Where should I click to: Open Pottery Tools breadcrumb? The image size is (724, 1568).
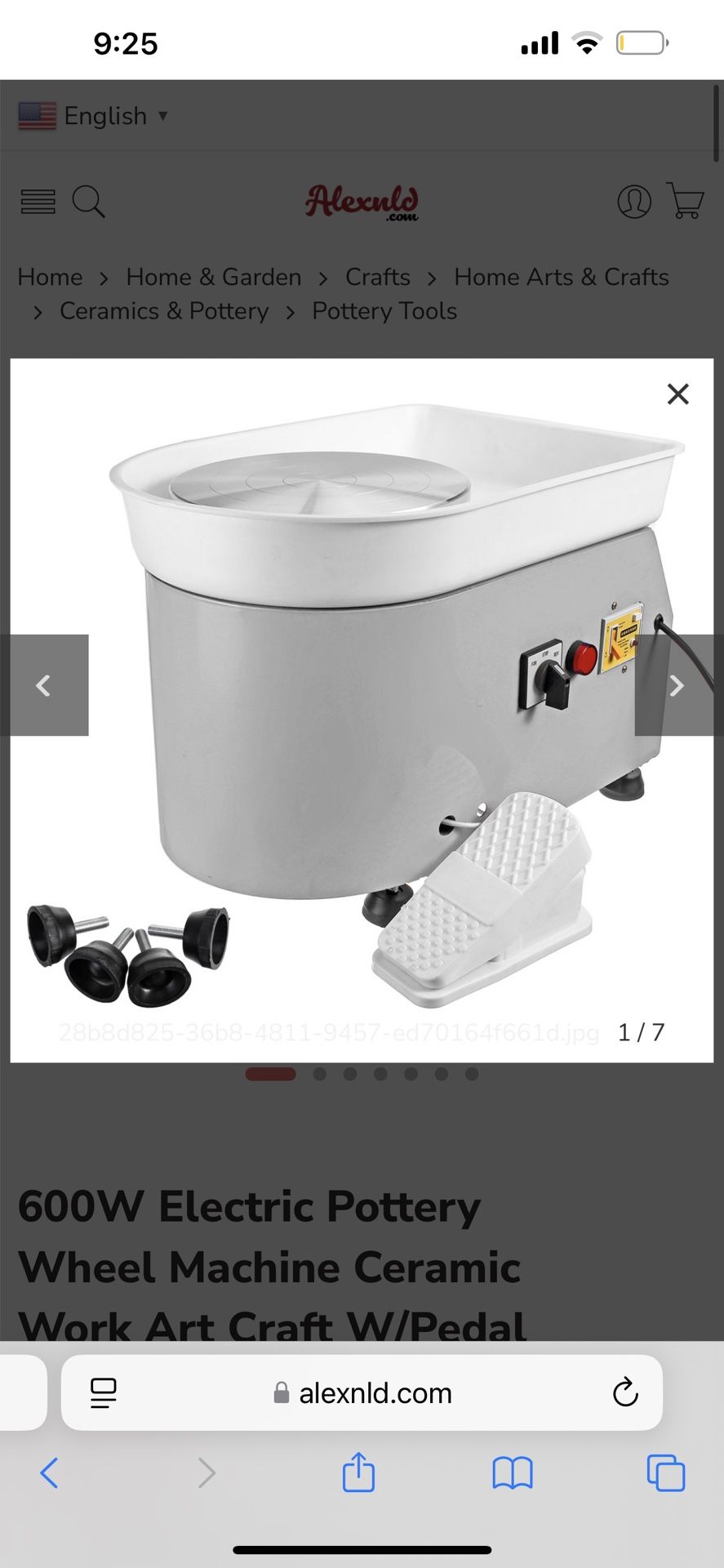[384, 311]
